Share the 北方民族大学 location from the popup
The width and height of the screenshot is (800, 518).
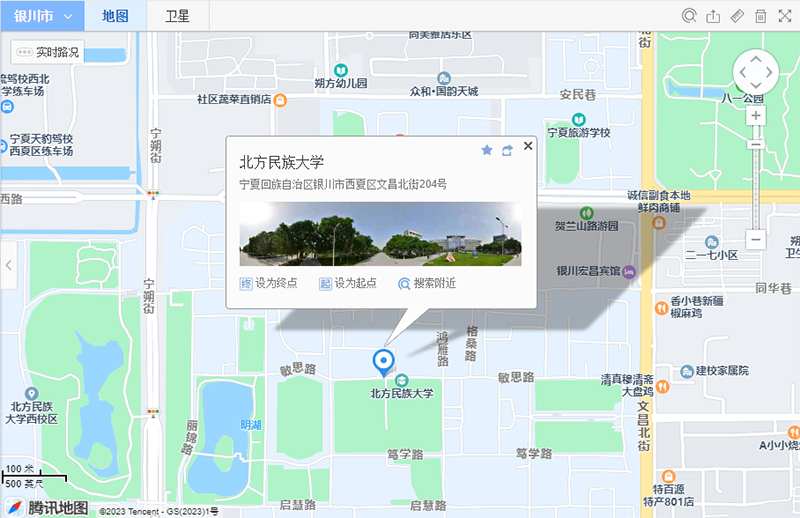point(507,150)
